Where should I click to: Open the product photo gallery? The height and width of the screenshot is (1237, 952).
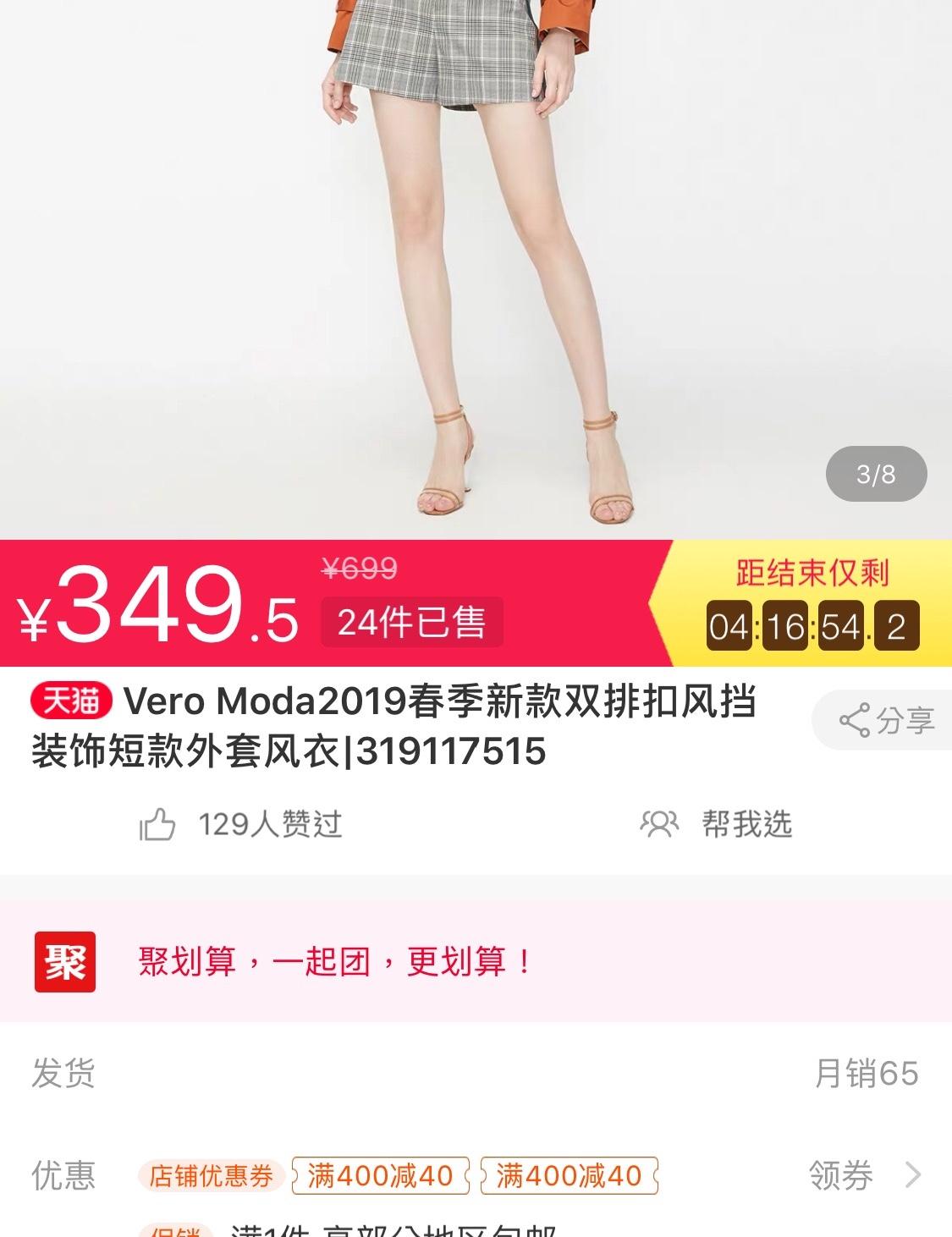476,254
